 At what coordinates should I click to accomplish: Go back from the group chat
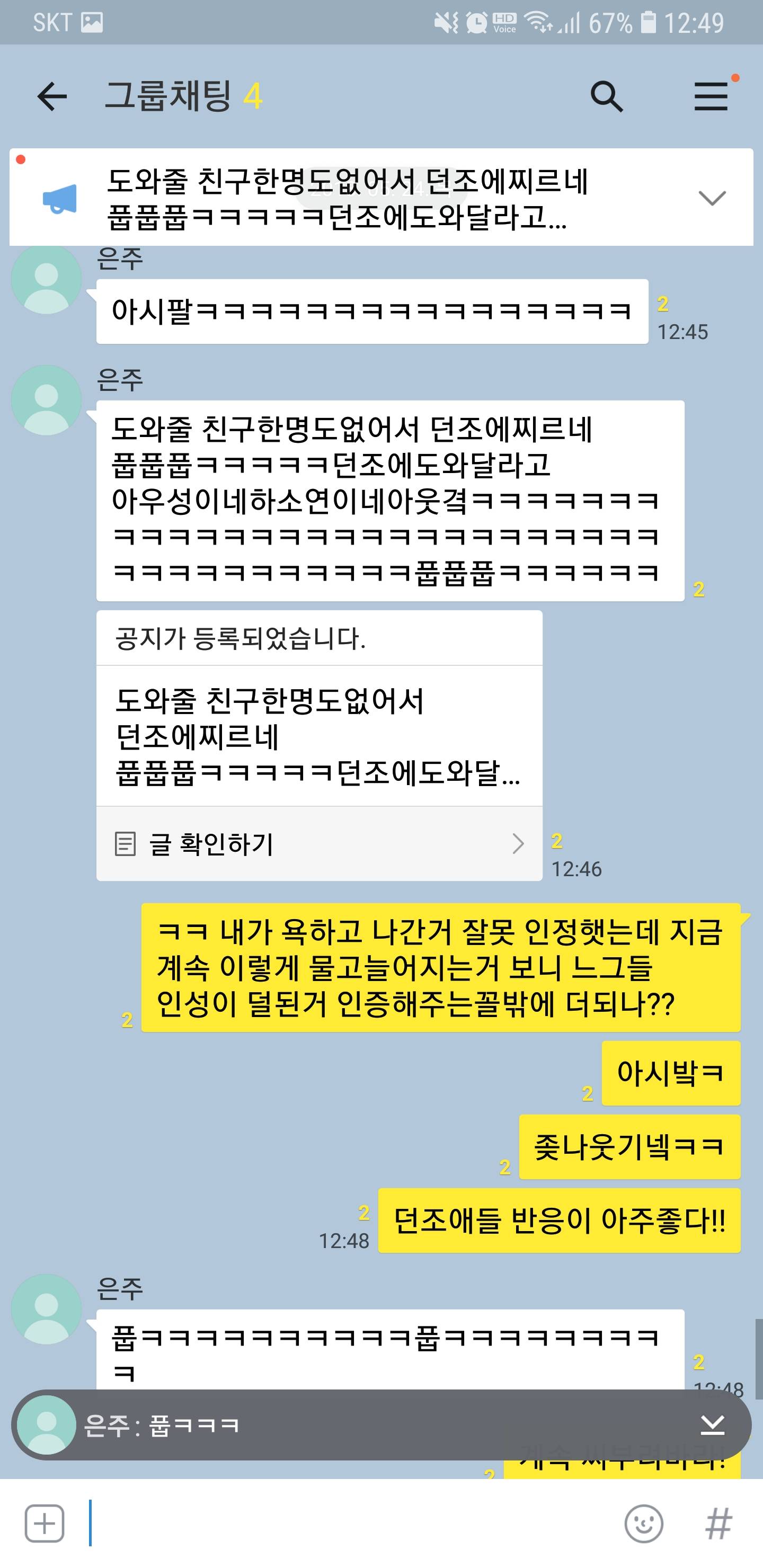52,96
